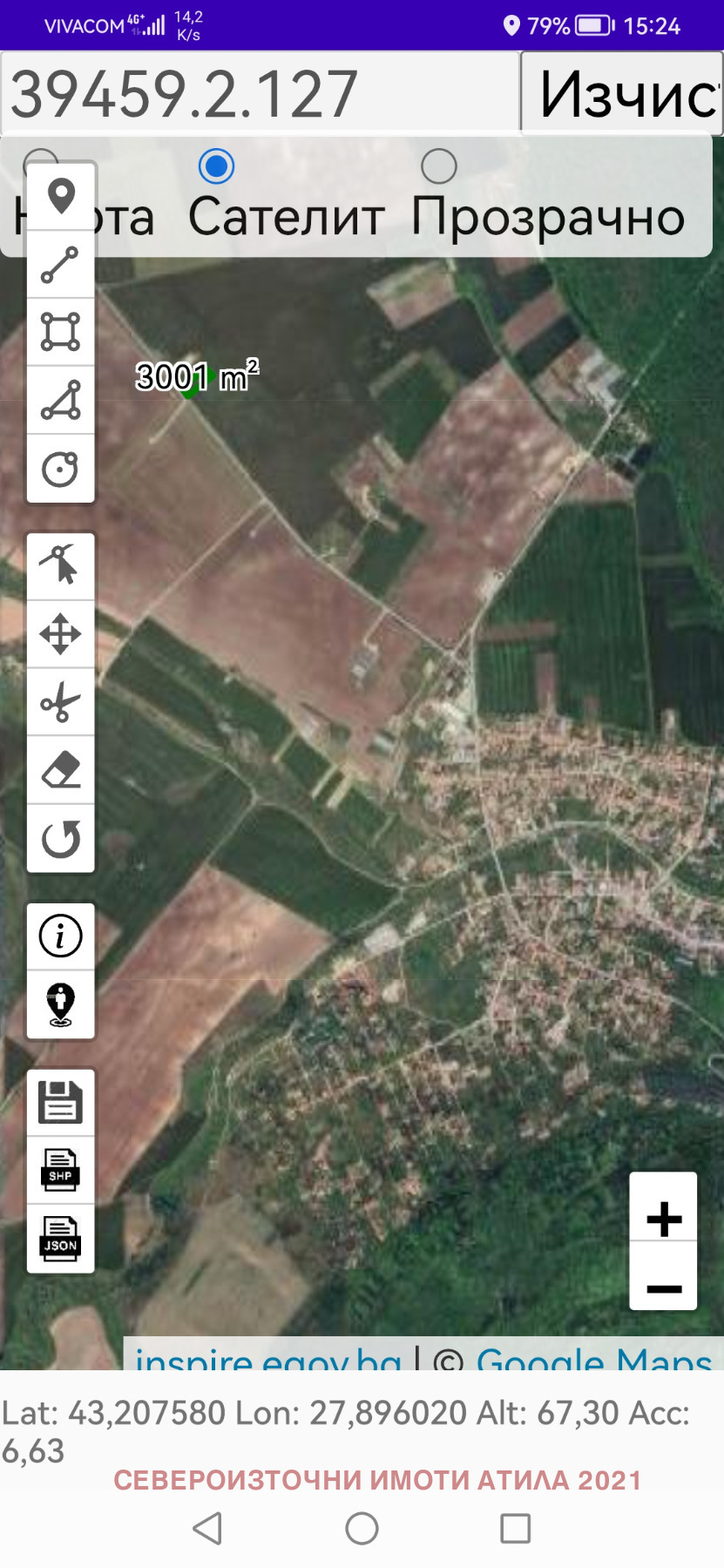
Task: Activate the eraser tool
Action: 60,770
